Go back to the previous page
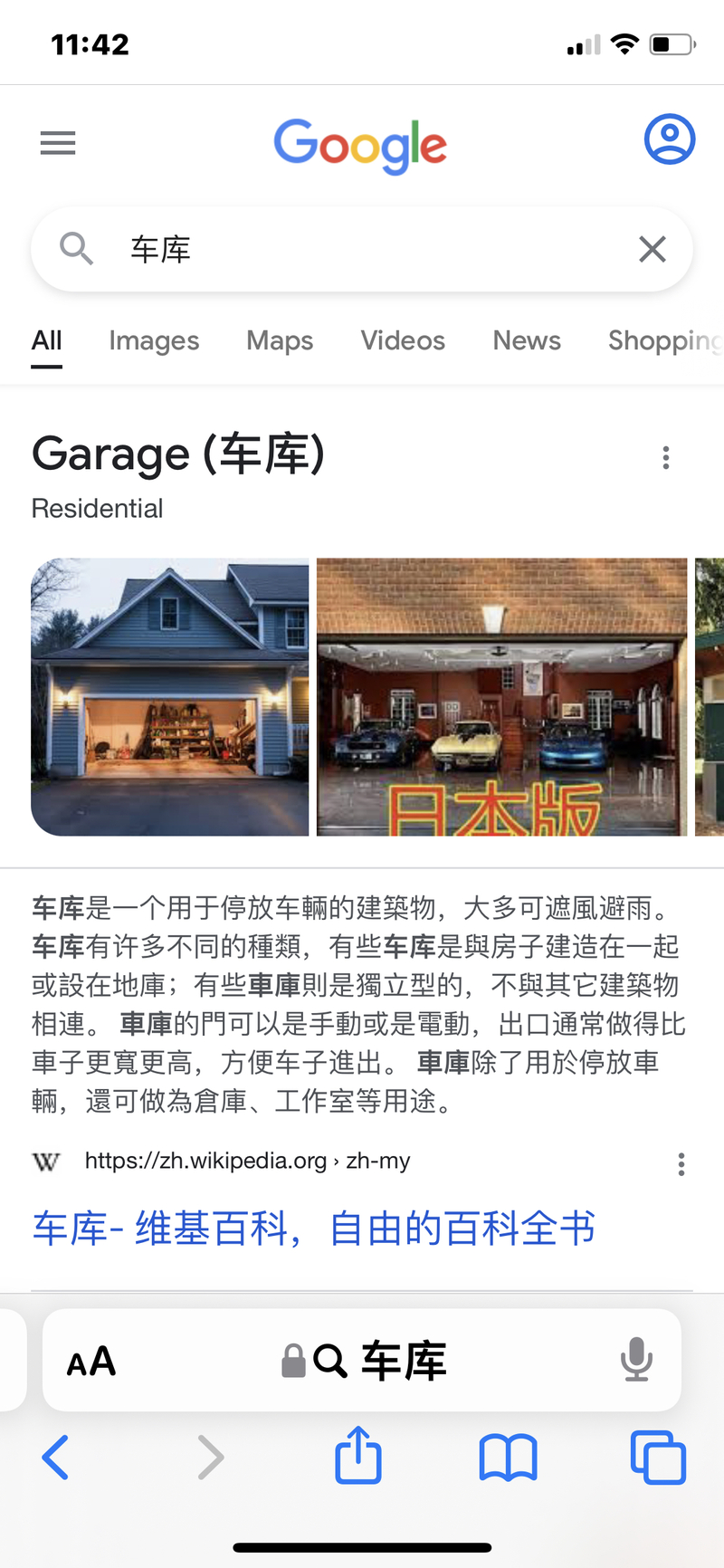This screenshot has height=1568, width=724. click(x=56, y=1458)
